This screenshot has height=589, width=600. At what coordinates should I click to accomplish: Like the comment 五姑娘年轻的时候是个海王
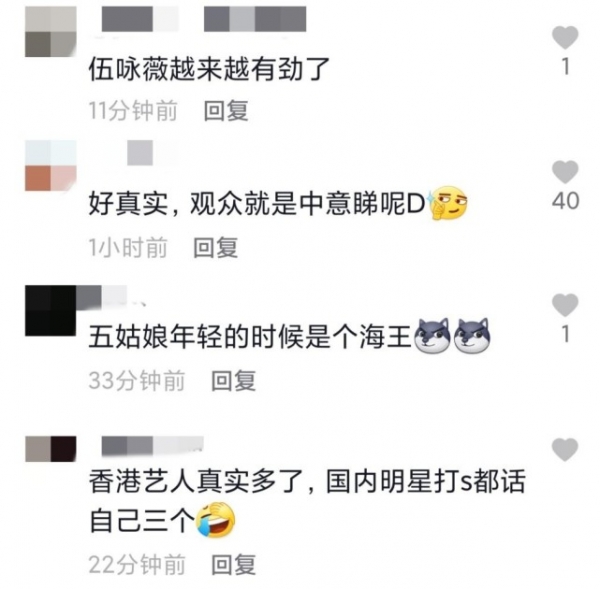(x=565, y=306)
